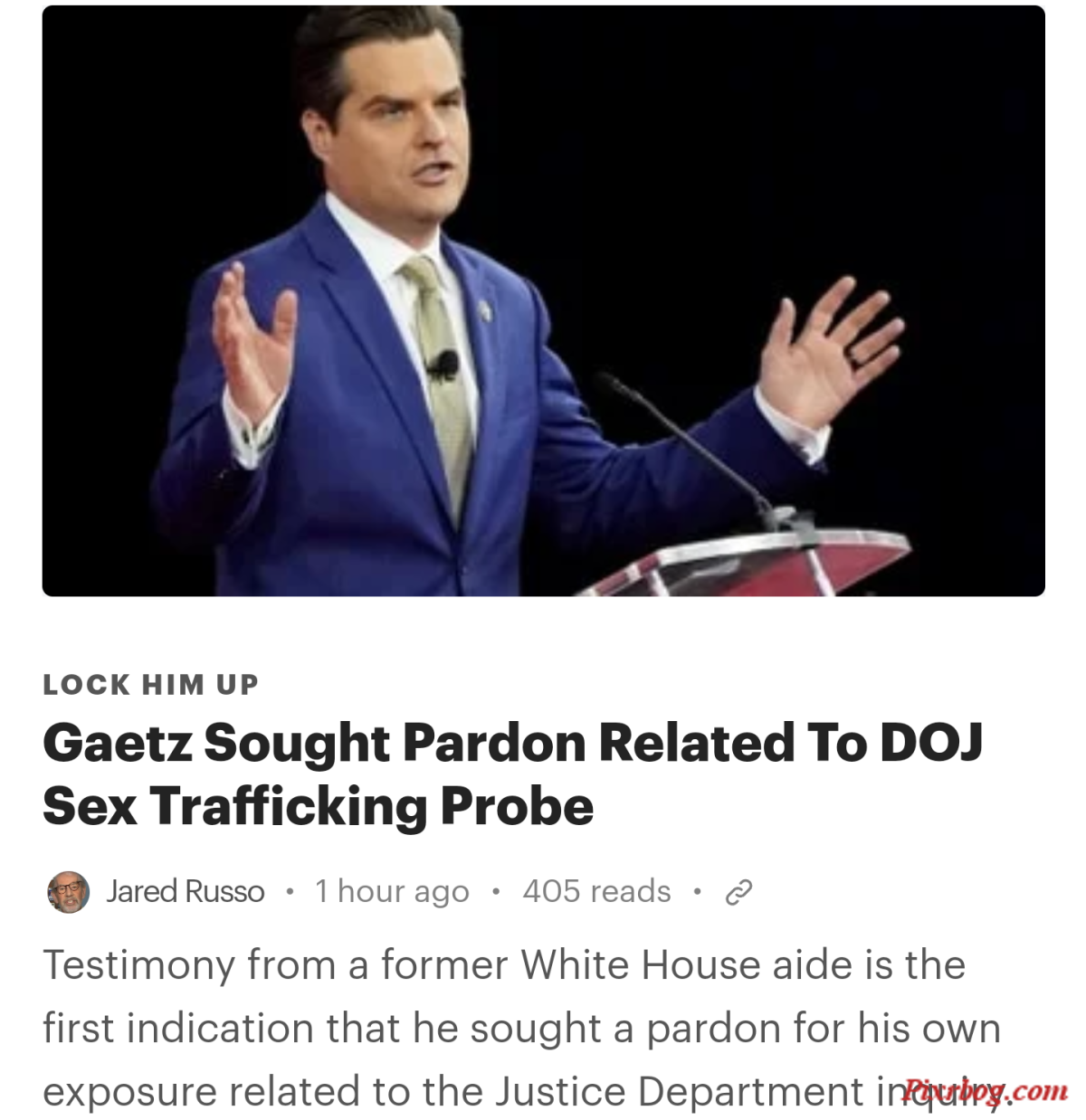
Task: Copy the article link icon
Action: pos(738,893)
